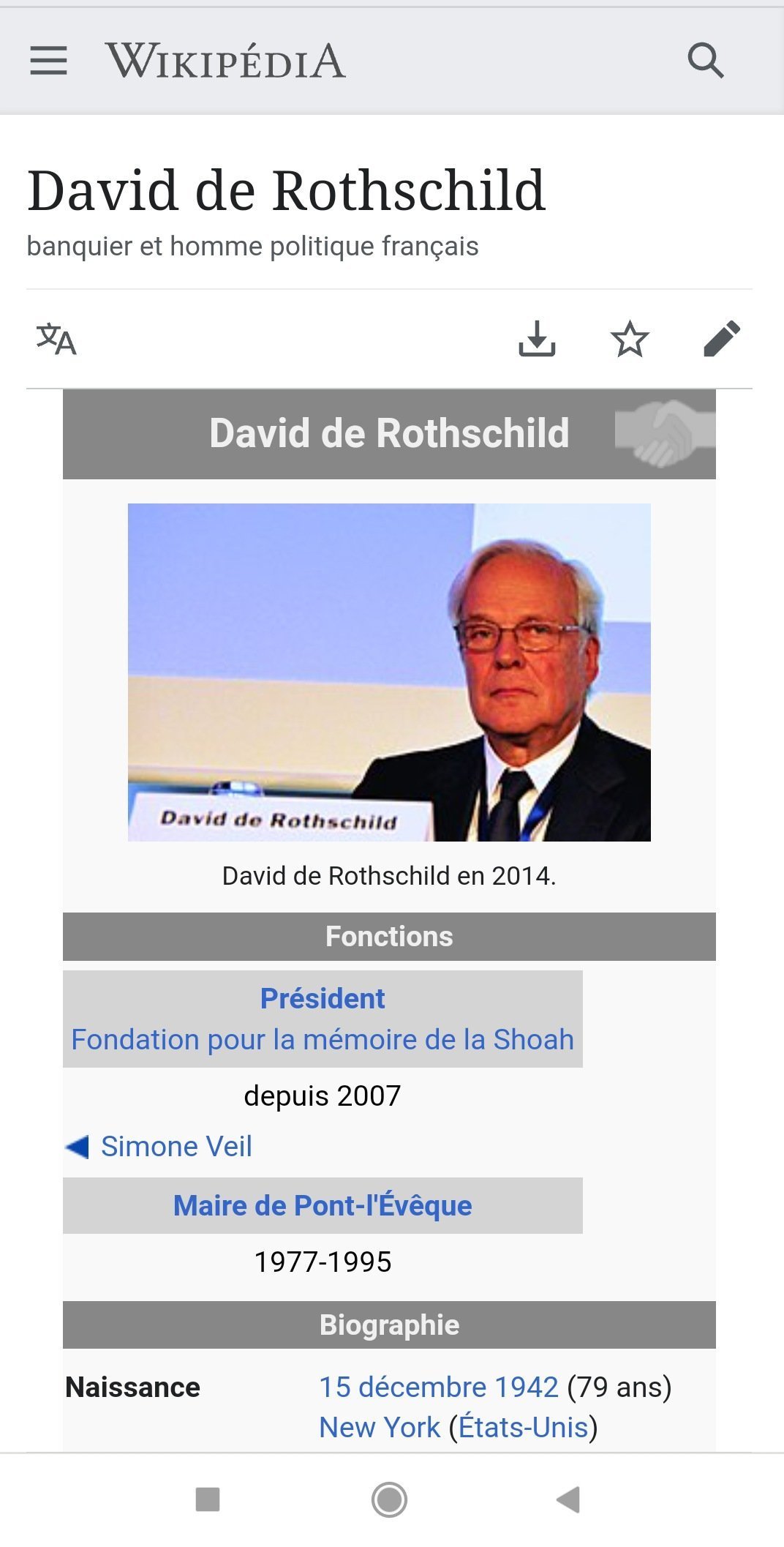The image size is (784, 1547).
Task: Download the article
Action: tap(537, 339)
